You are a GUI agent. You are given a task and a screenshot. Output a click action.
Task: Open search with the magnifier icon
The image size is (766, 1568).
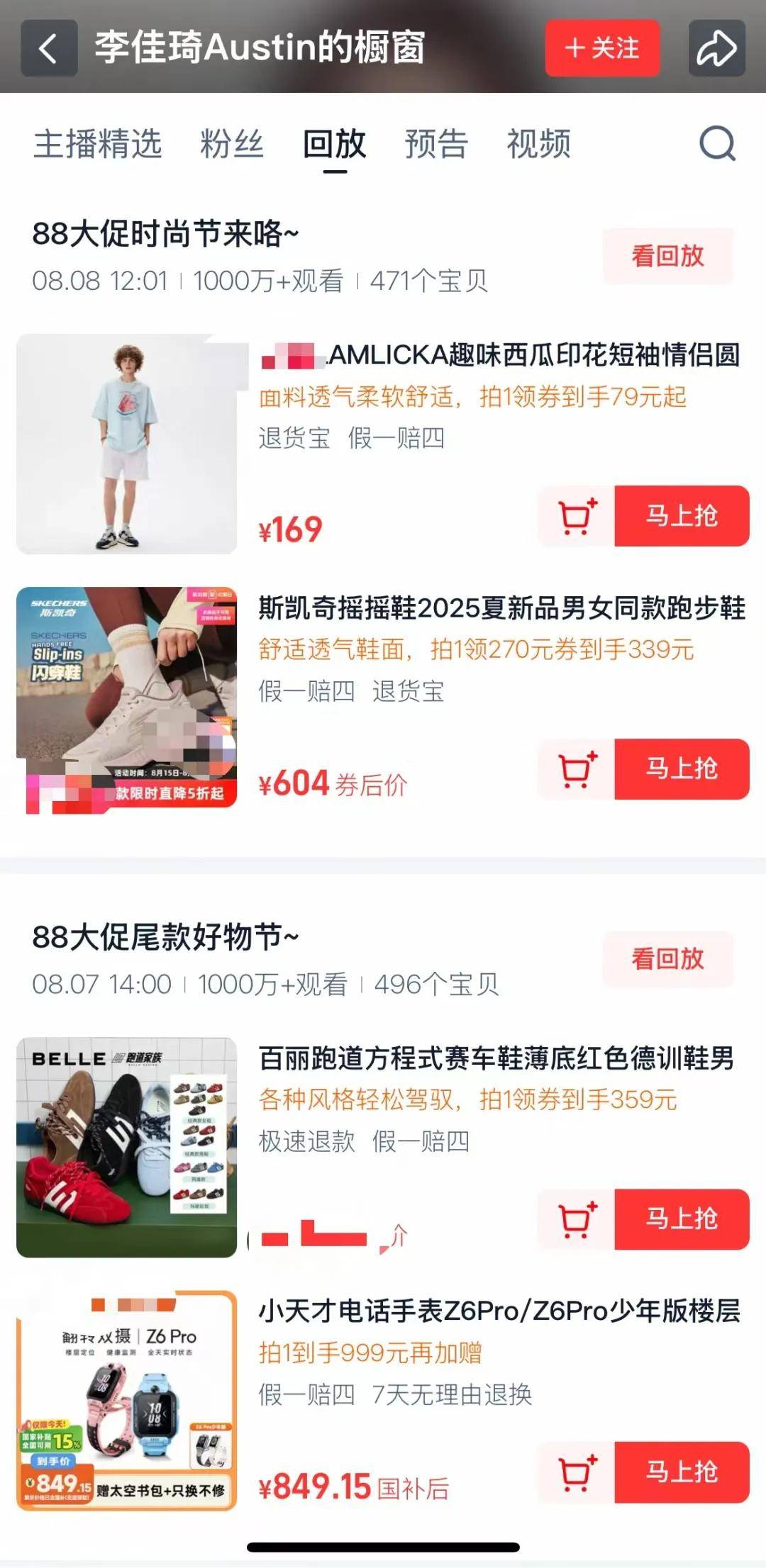[717, 144]
